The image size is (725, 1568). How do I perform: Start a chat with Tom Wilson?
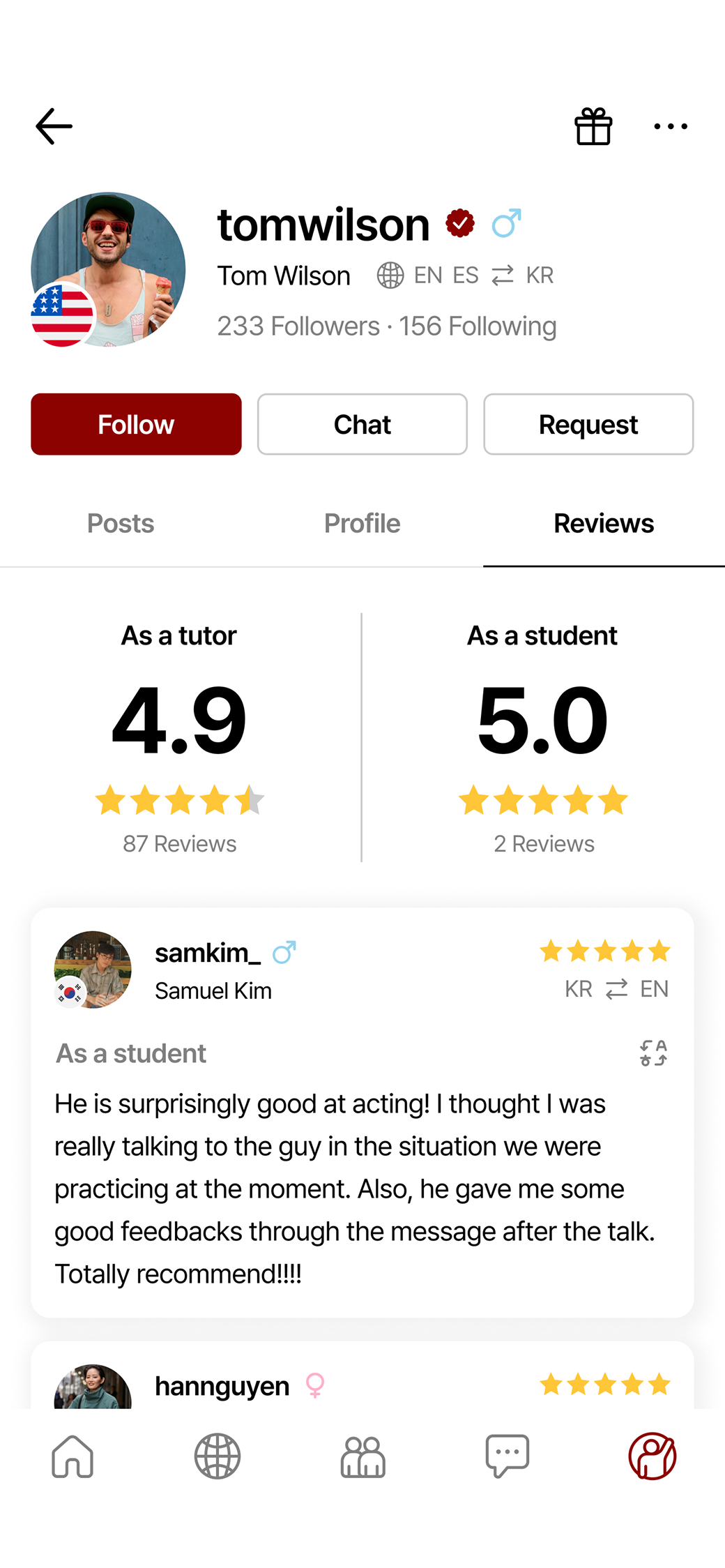click(362, 424)
